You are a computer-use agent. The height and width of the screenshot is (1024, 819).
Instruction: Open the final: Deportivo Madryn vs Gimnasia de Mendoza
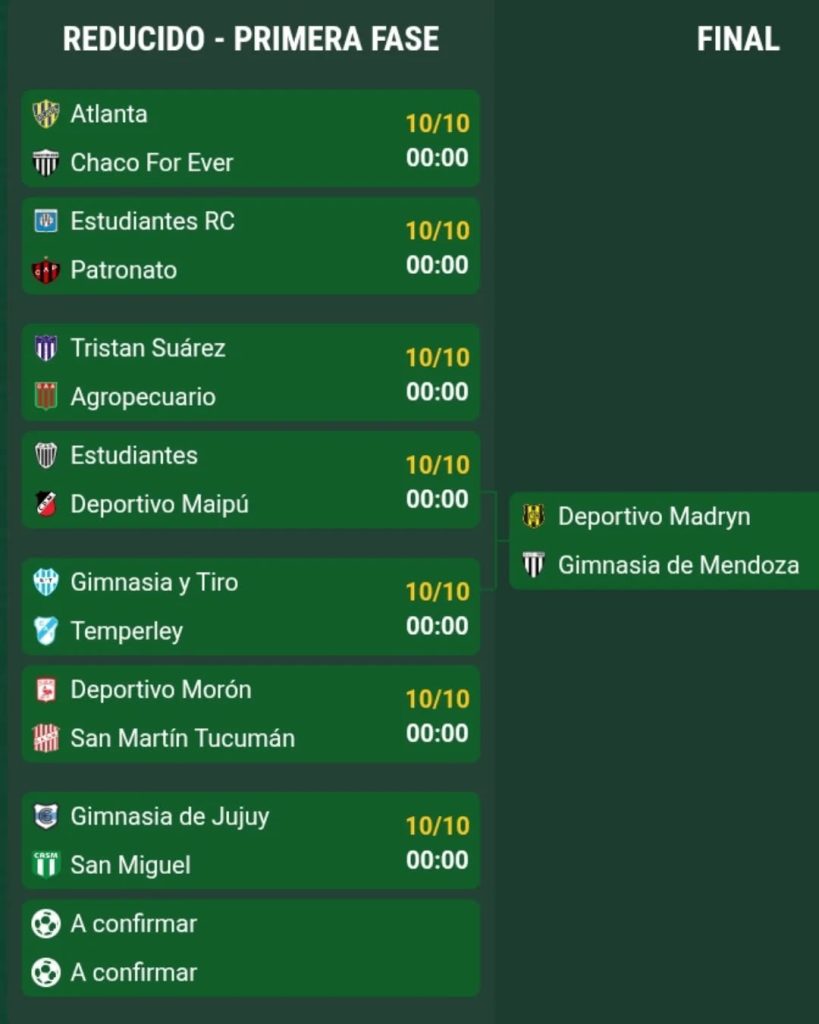click(664, 541)
